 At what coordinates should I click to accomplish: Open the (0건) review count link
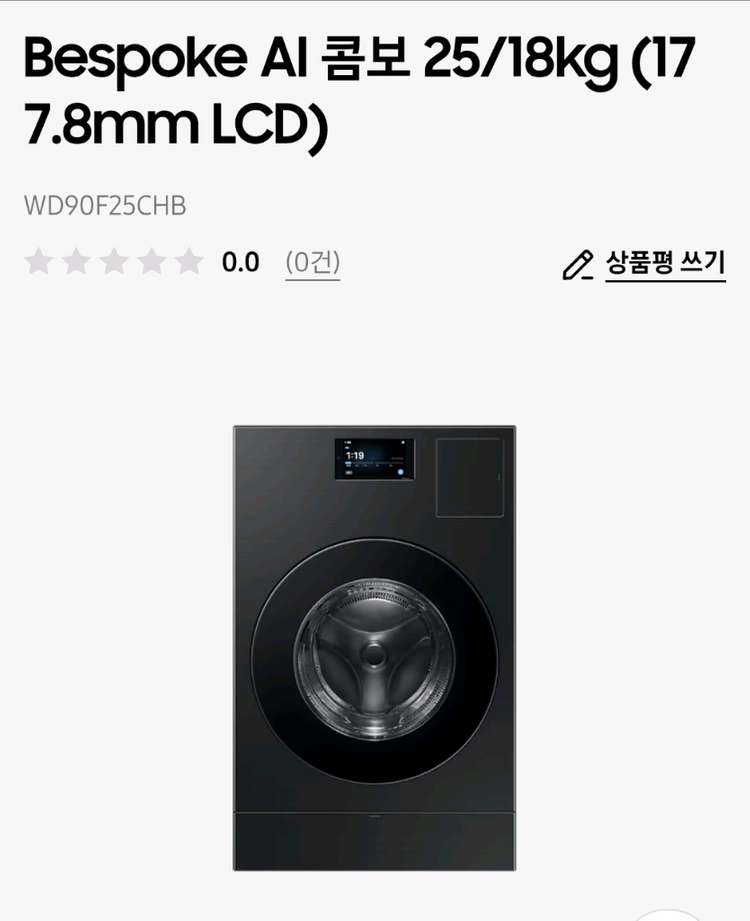click(312, 263)
